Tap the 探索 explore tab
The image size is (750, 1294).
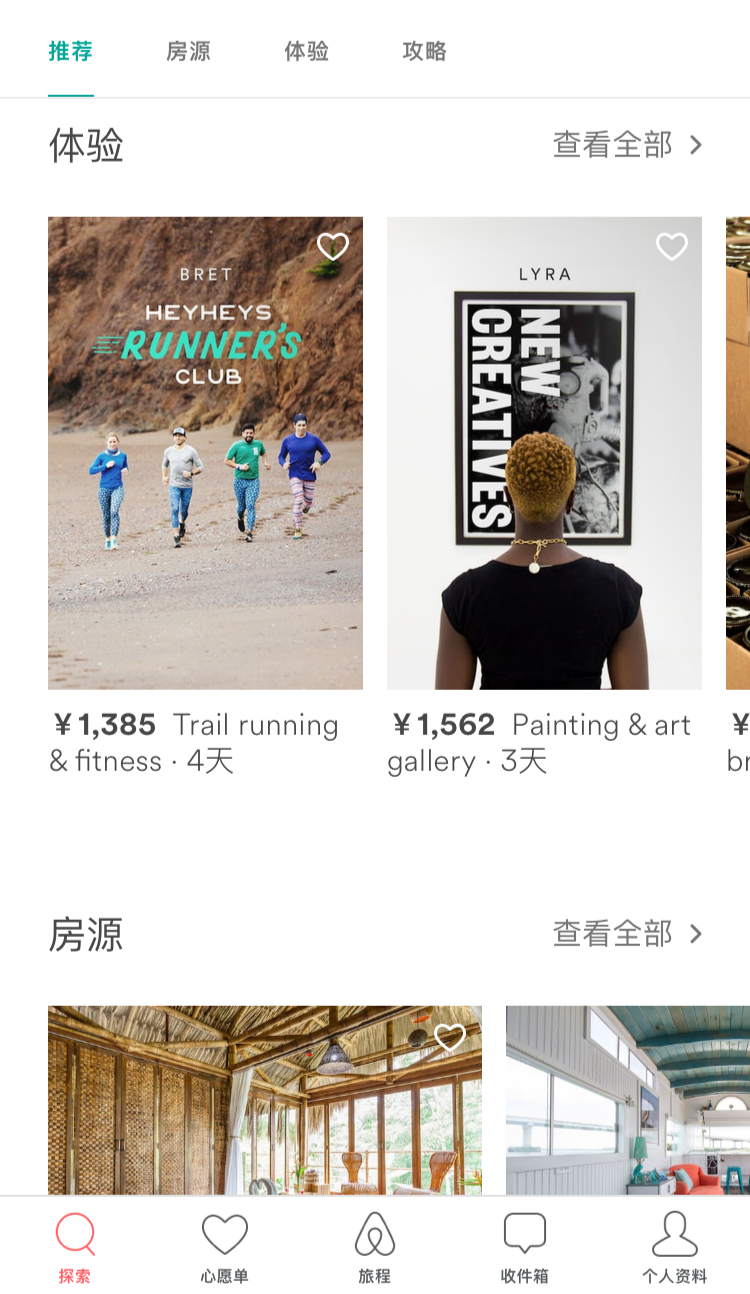click(75, 1247)
